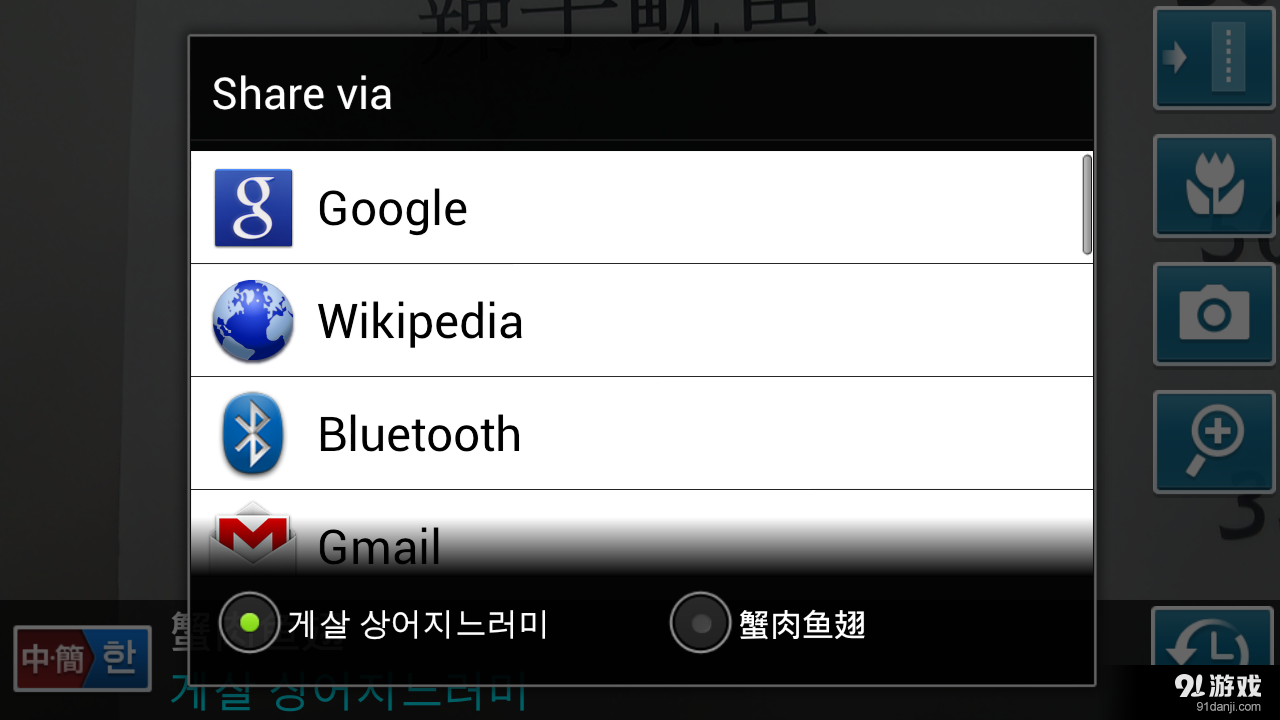This screenshot has height=720, width=1280.
Task: Choose Wikipedia from share list
Action: [640, 321]
